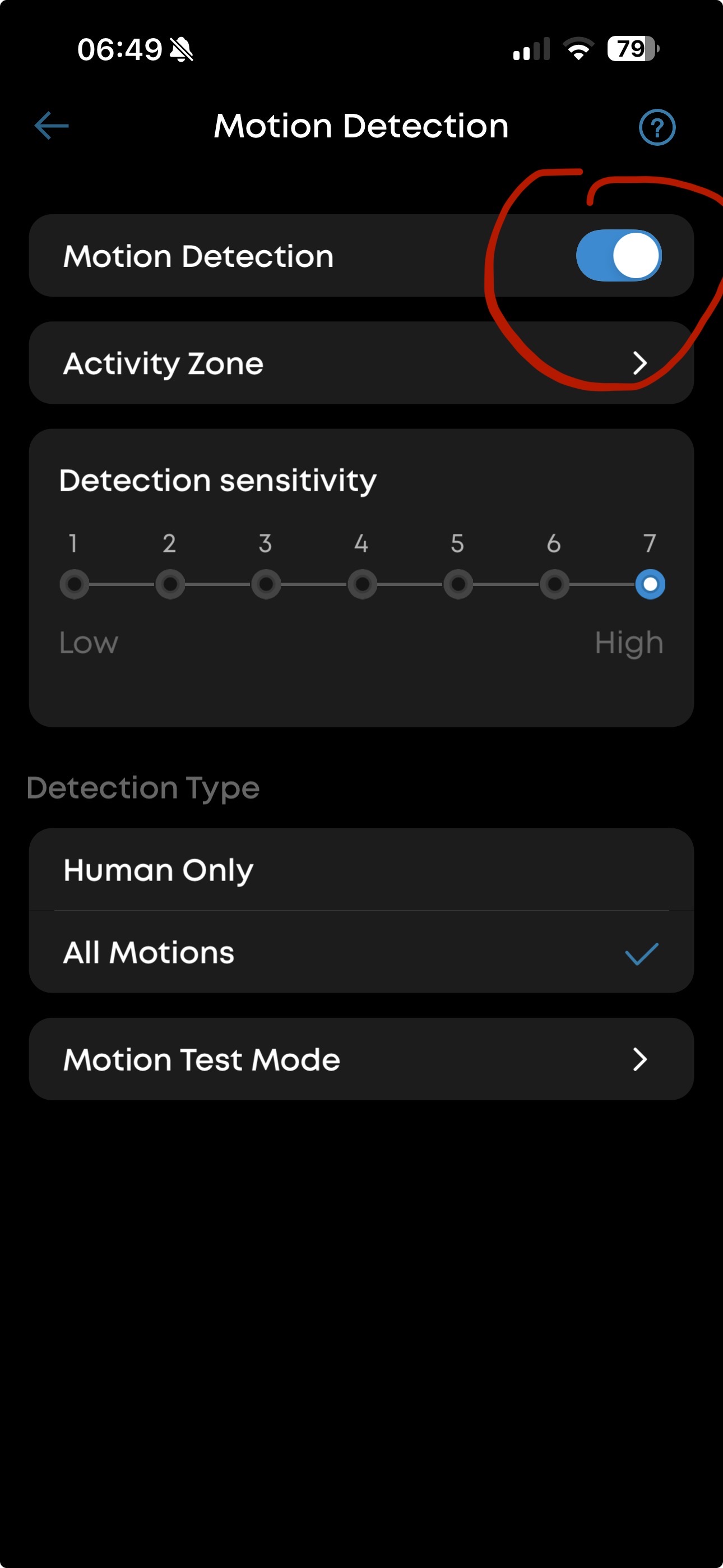
Task: Open Activity Zone settings
Action: [x=361, y=363]
